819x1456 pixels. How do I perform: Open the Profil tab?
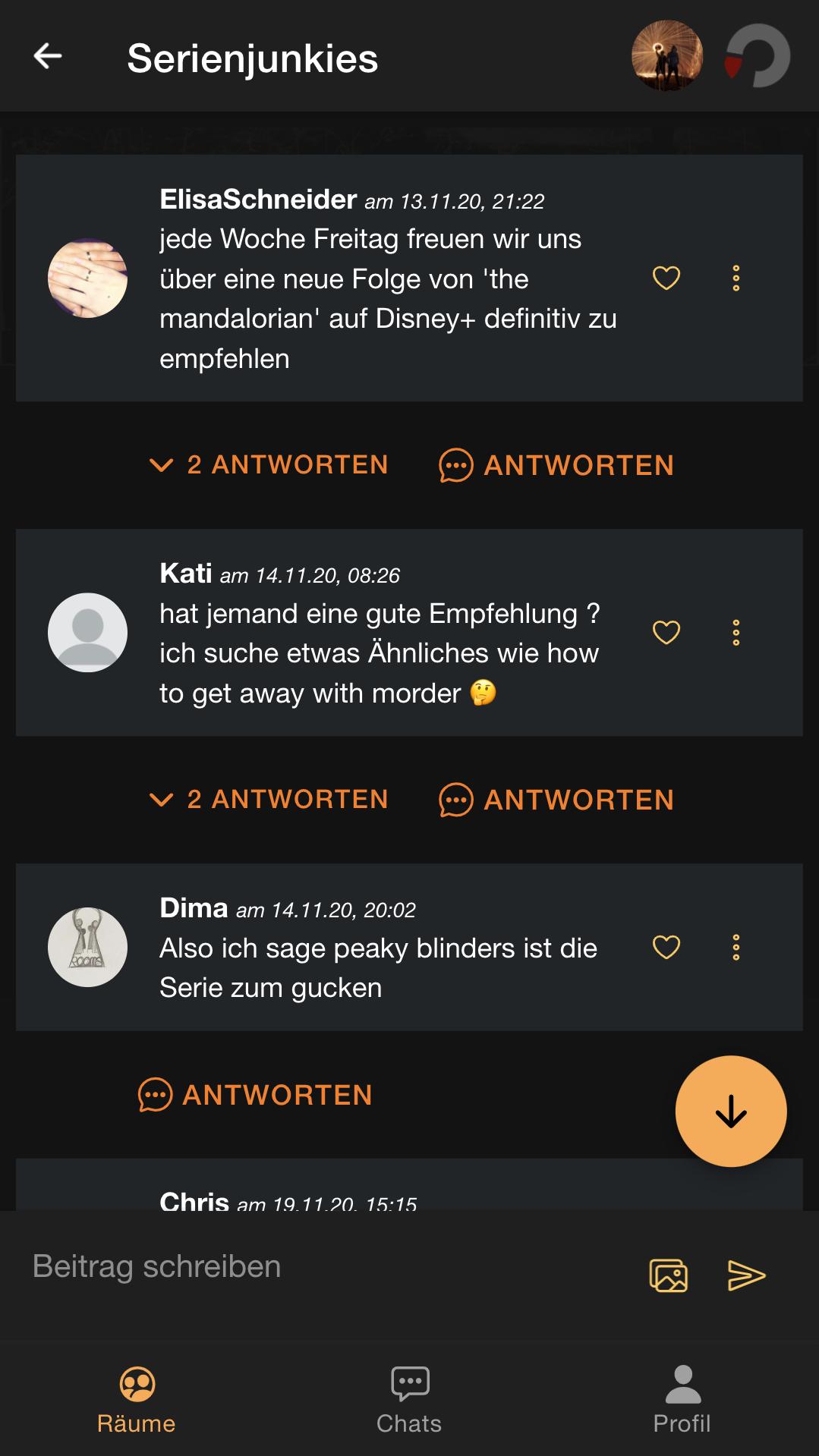point(682,1400)
